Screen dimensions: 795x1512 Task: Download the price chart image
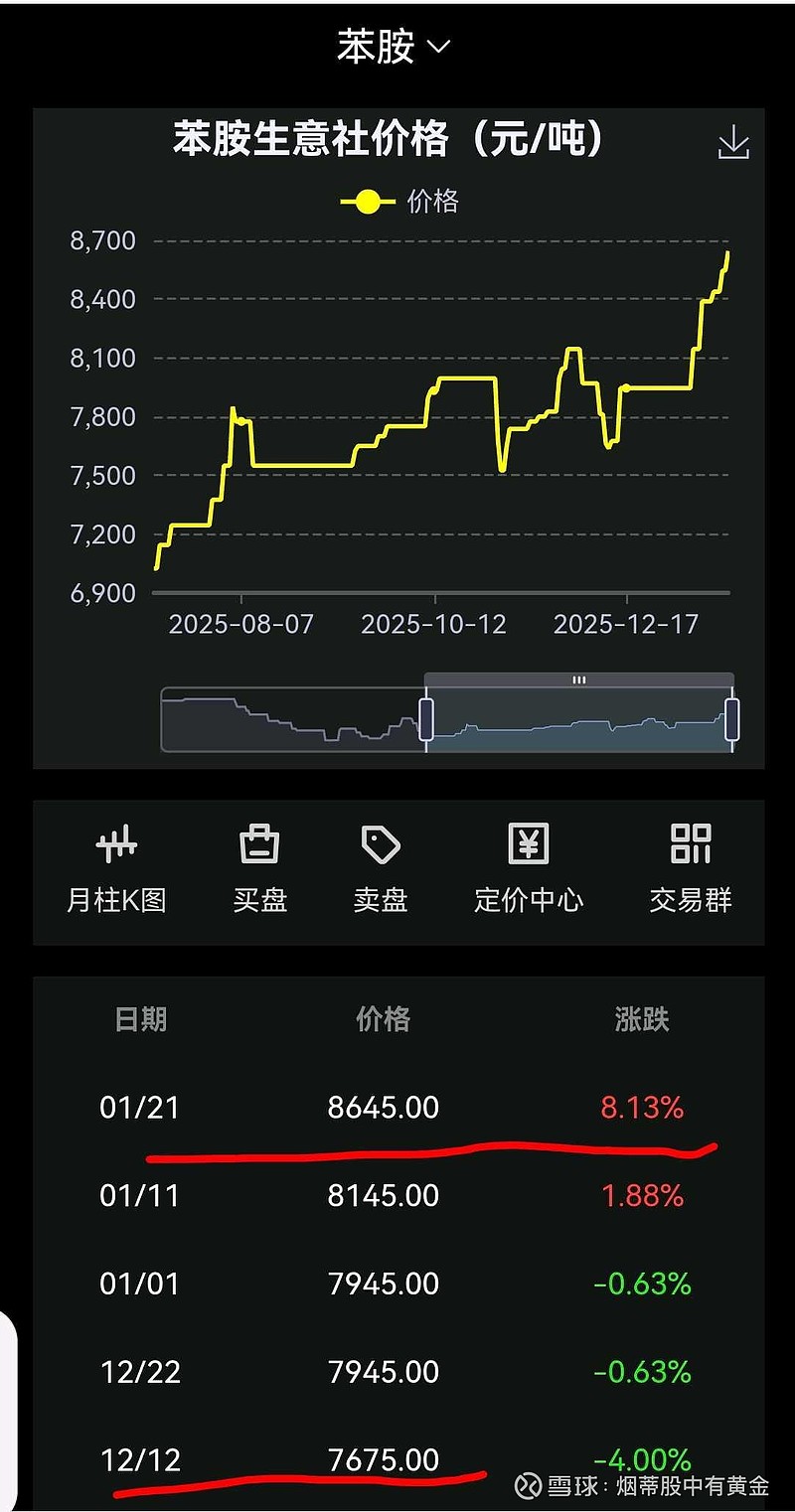tap(733, 142)
